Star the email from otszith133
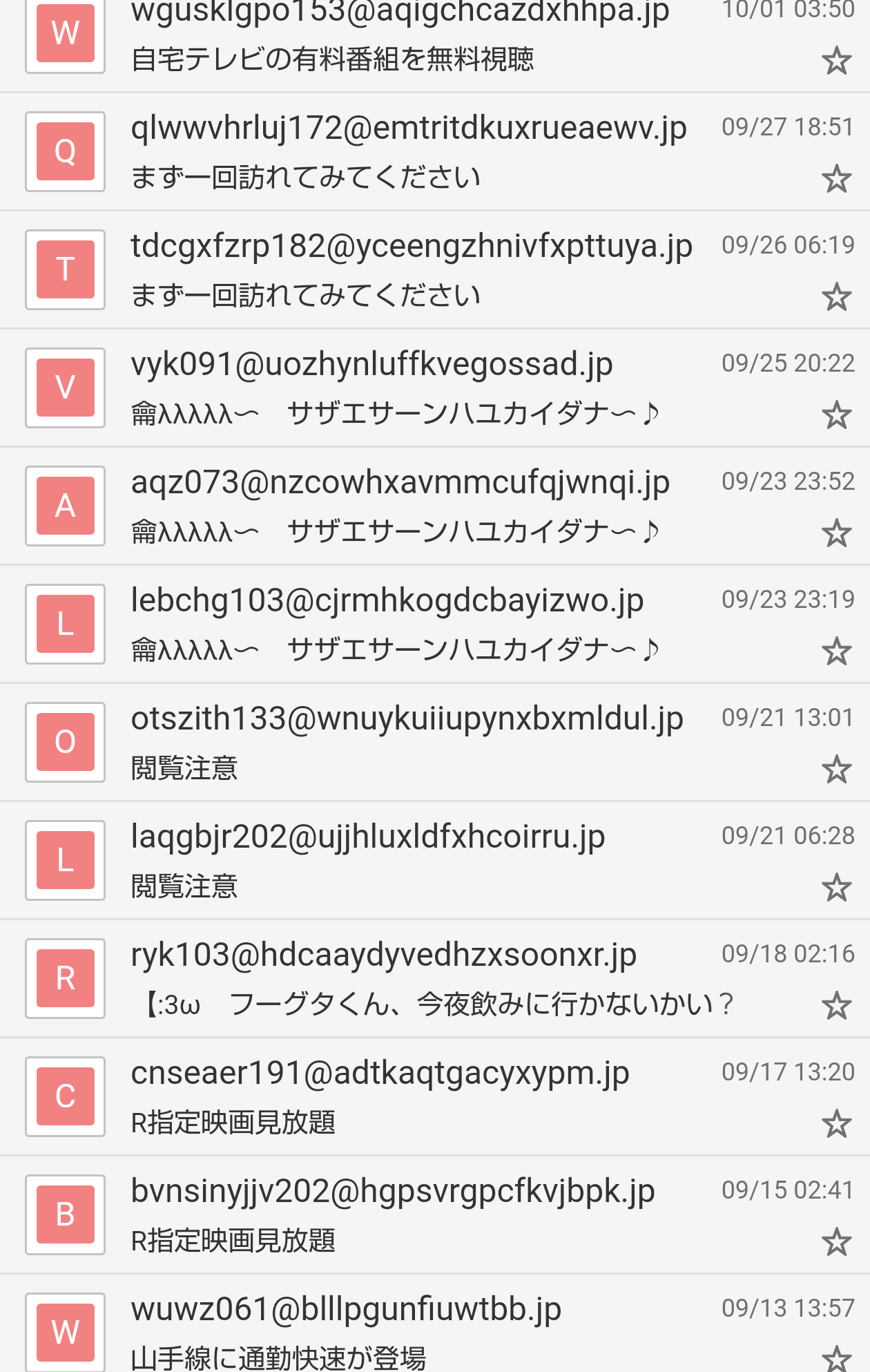The height and width of the screenshot is (1372, 870). pos(836,770)
